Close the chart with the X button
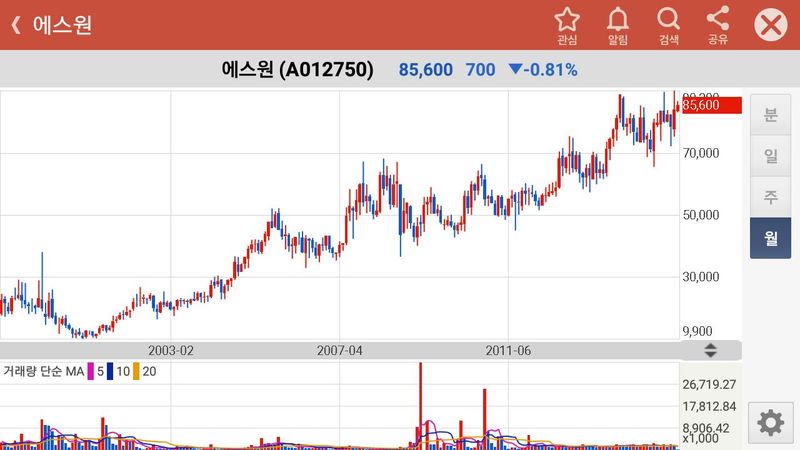Viewport: 800px width, 450px height. pos(770,26)
